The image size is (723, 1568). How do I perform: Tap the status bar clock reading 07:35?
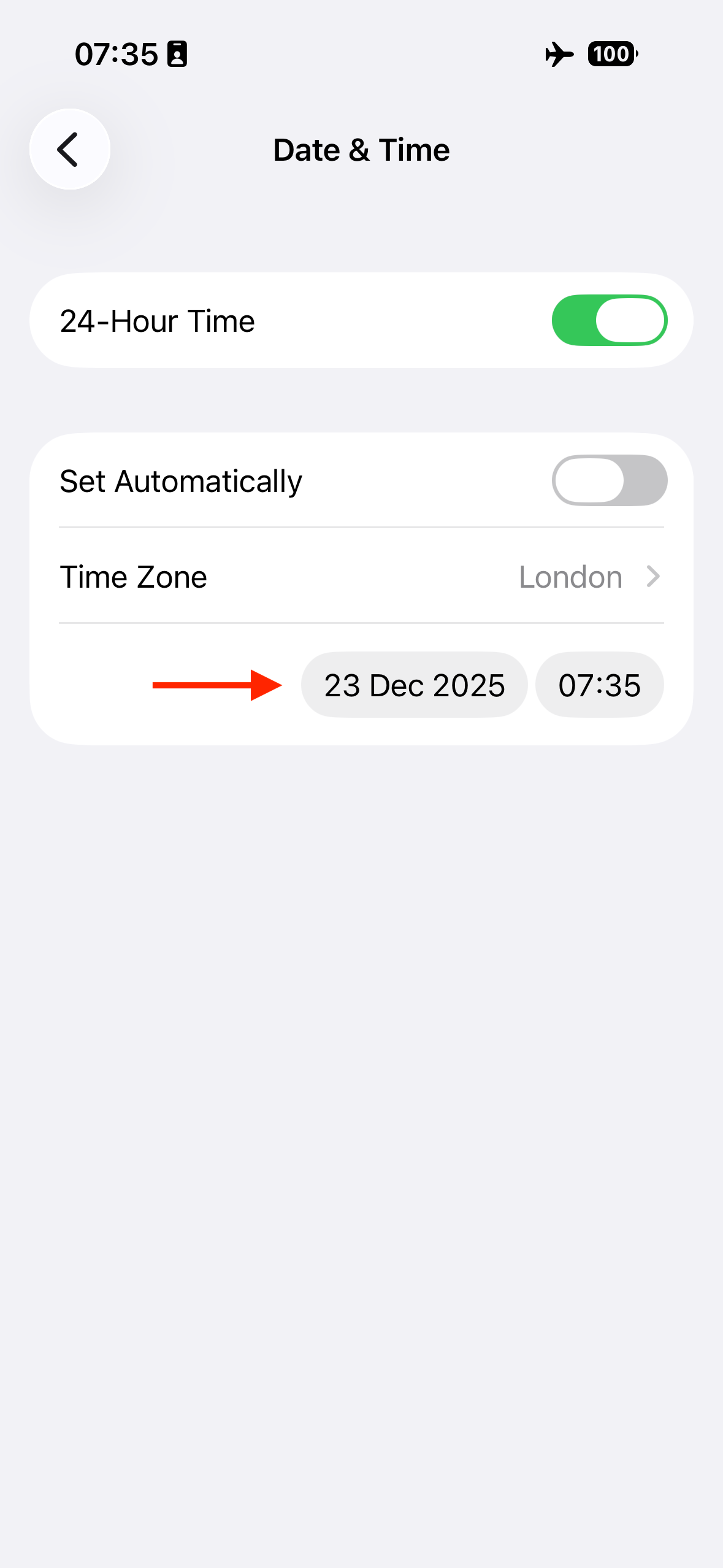pos(117,54)
